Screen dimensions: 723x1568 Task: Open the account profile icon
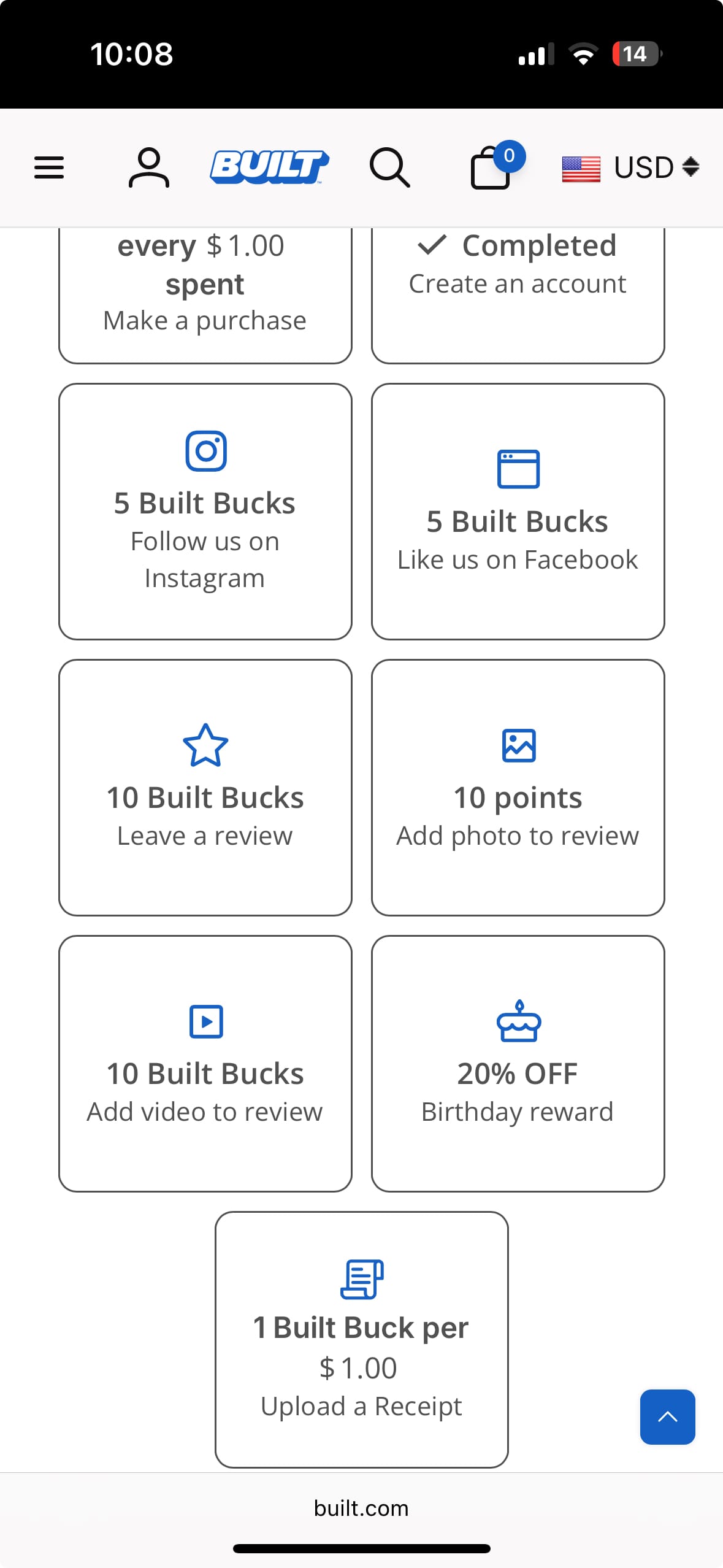148,167
